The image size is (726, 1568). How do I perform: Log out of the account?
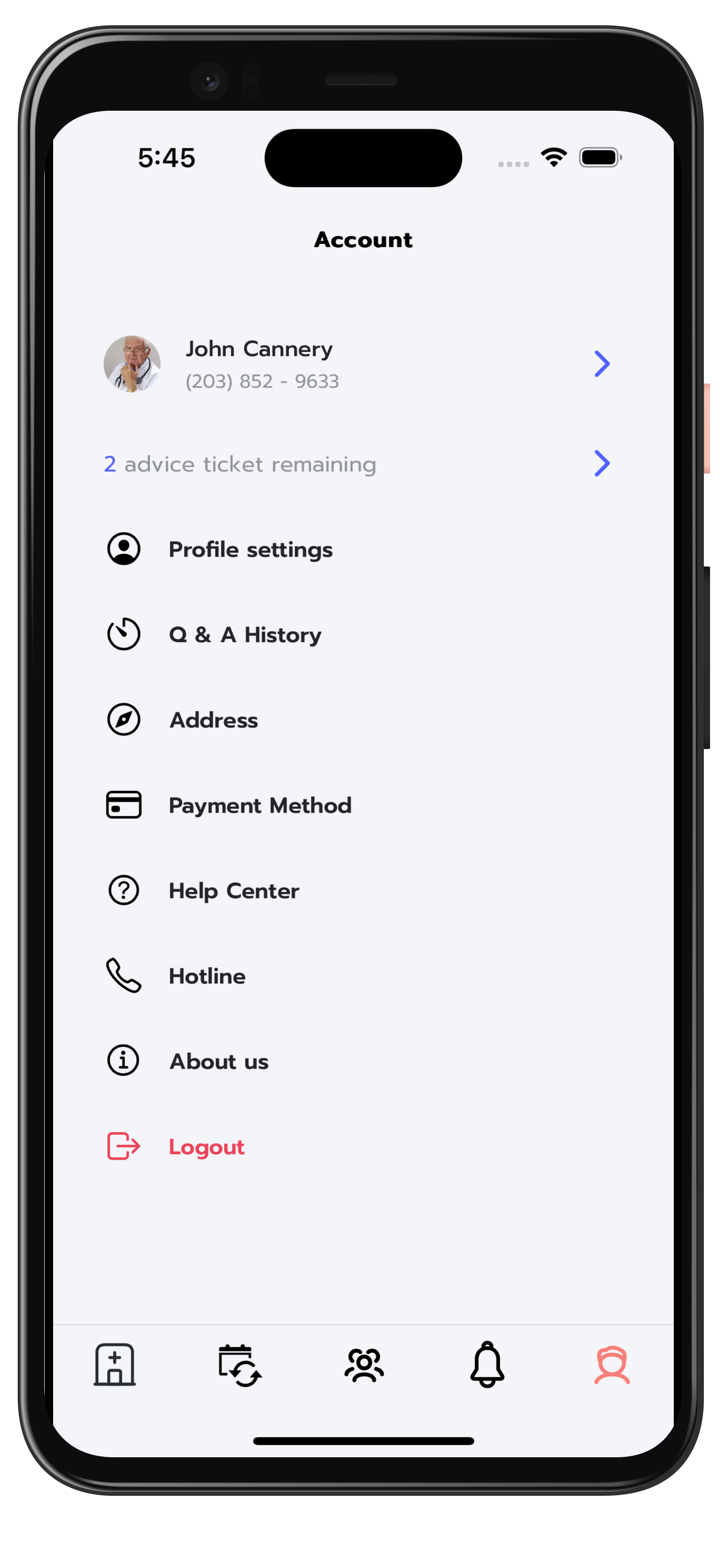pos(363,1147)
